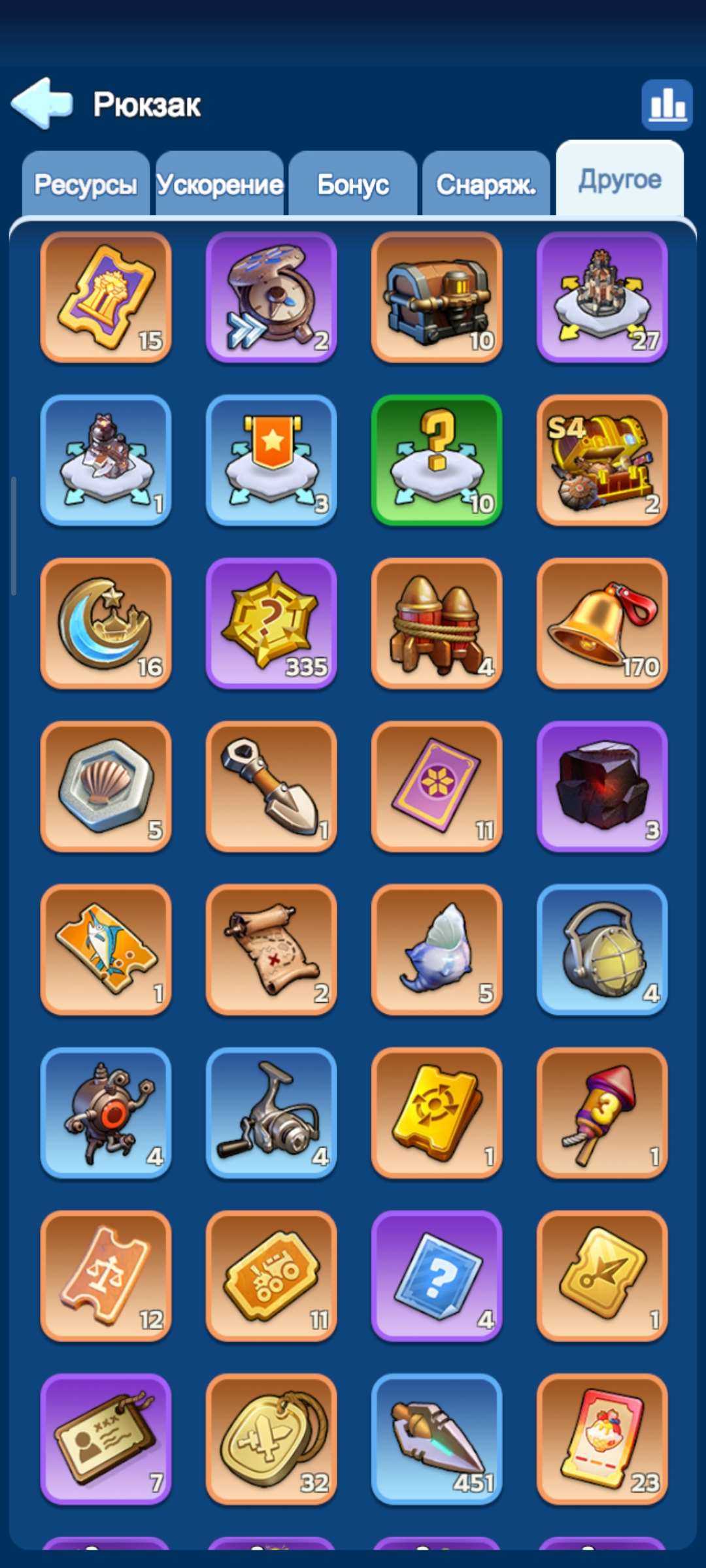This screenshot has height=1568, width=706.
Task: Open the Бонус tab
Action: 353,184
